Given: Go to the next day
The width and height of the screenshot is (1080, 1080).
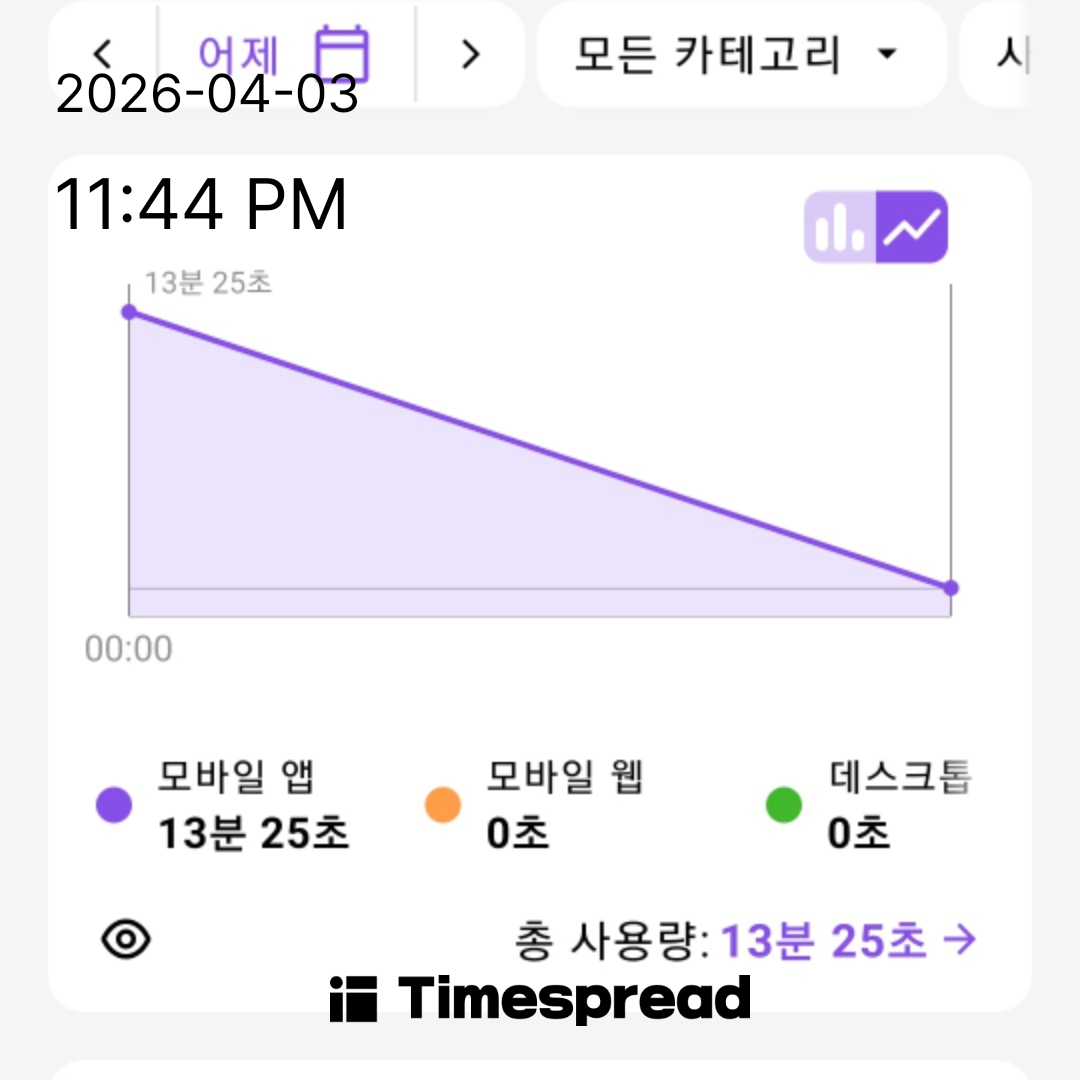Looking at the screenshot, I should tap(470, 54).
